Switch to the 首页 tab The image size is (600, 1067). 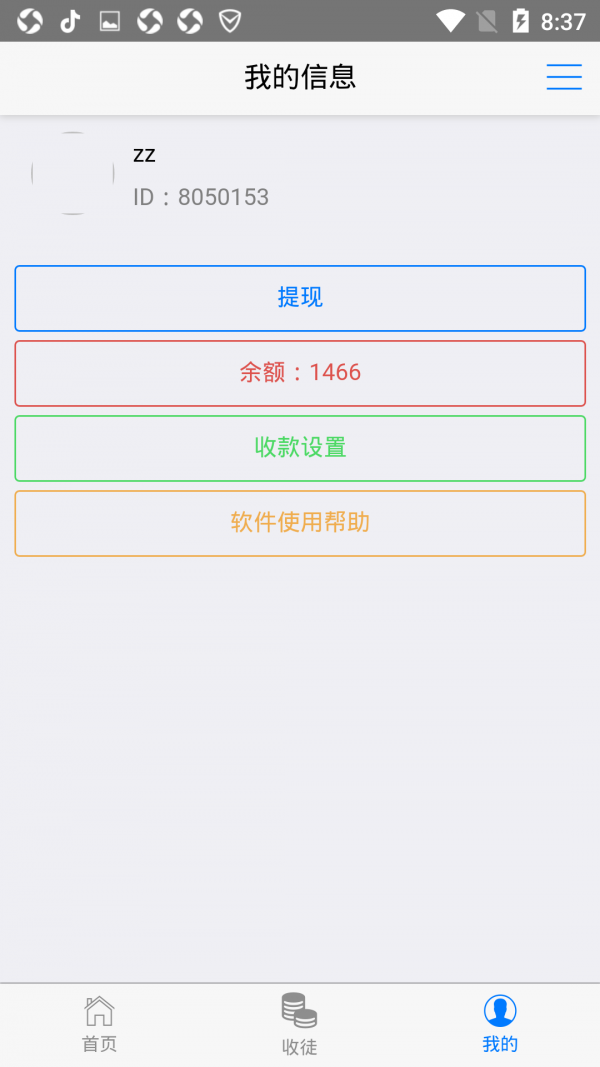tap(99, 1024)
